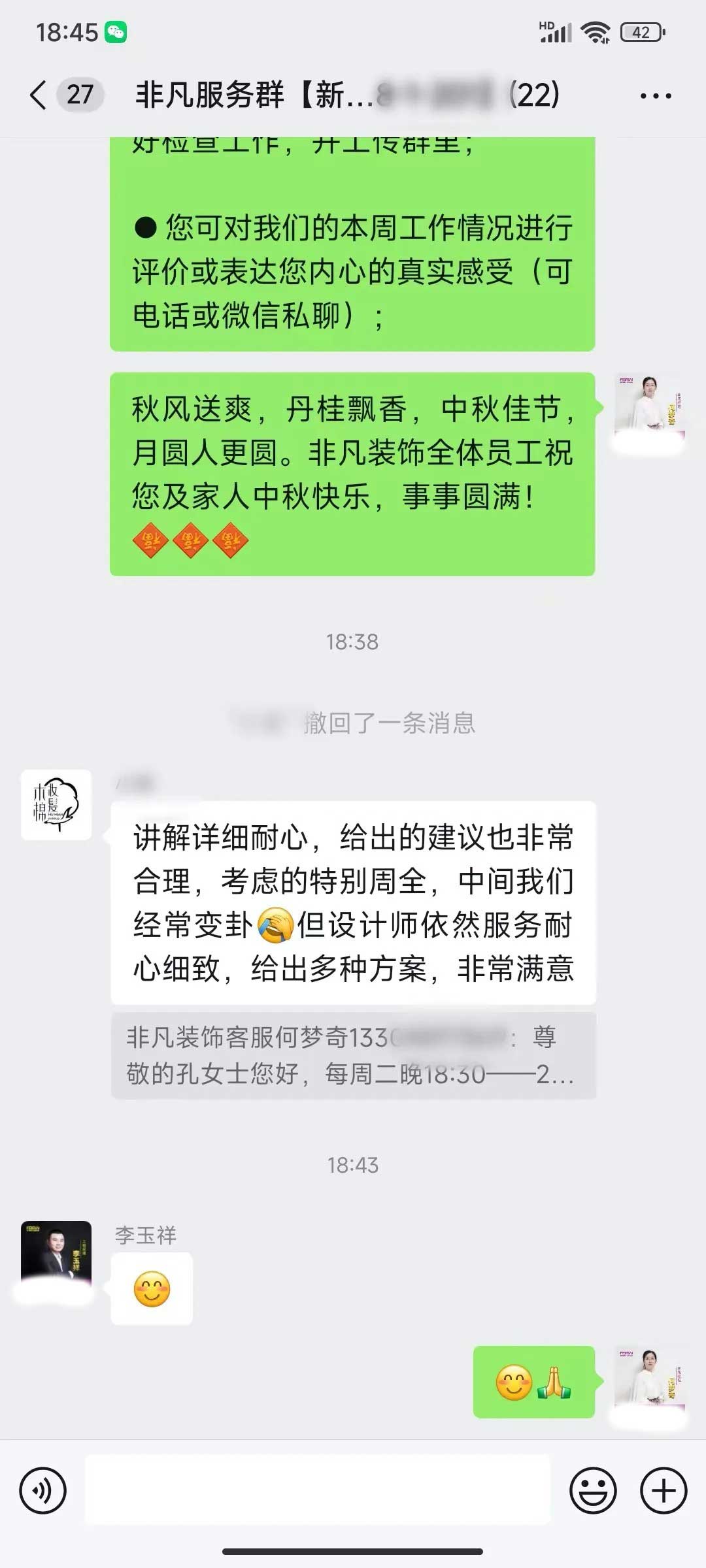Open 李玉祥's profile avatar
Screen dimensions: 706x1568
56,1256
